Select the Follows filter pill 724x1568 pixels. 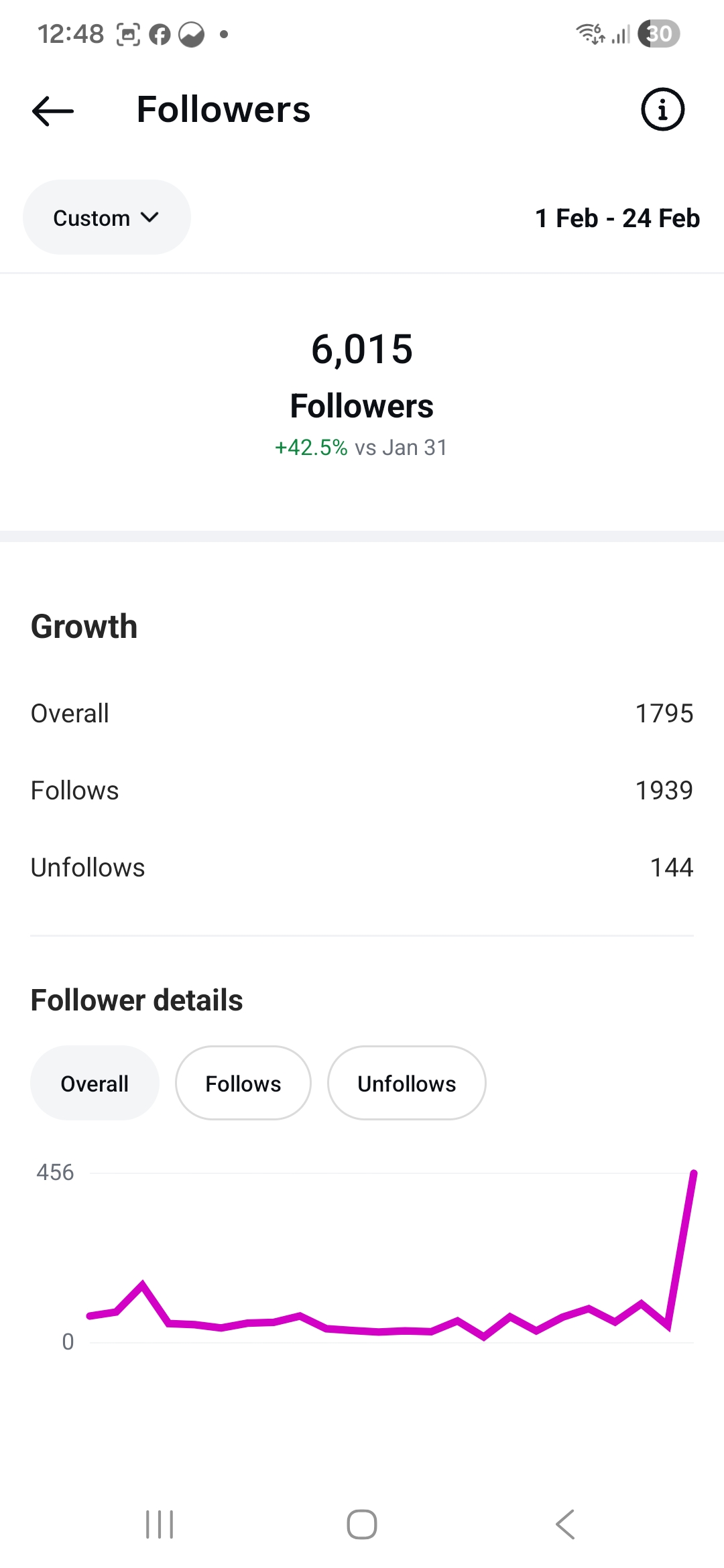coord(243,1083)
